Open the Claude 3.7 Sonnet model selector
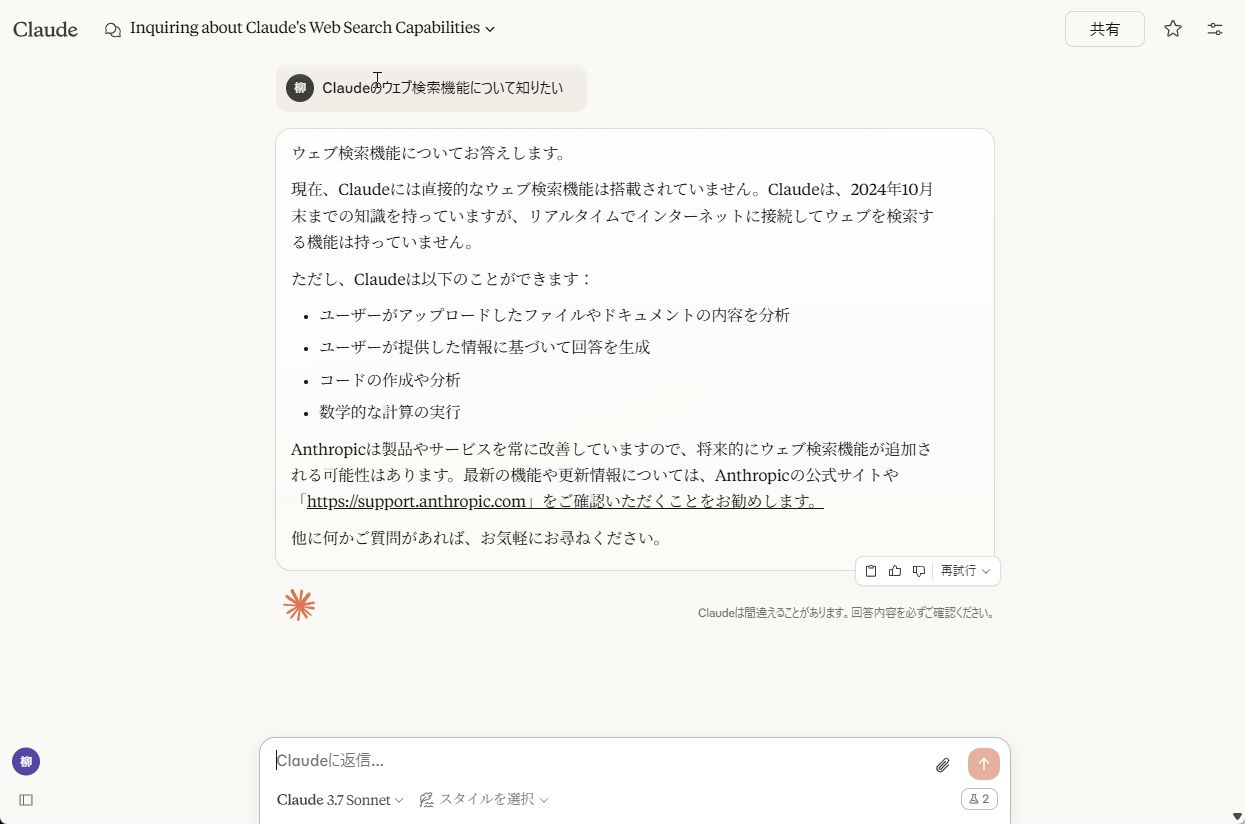The image size is (1245, 824). (x=340, y=800)
